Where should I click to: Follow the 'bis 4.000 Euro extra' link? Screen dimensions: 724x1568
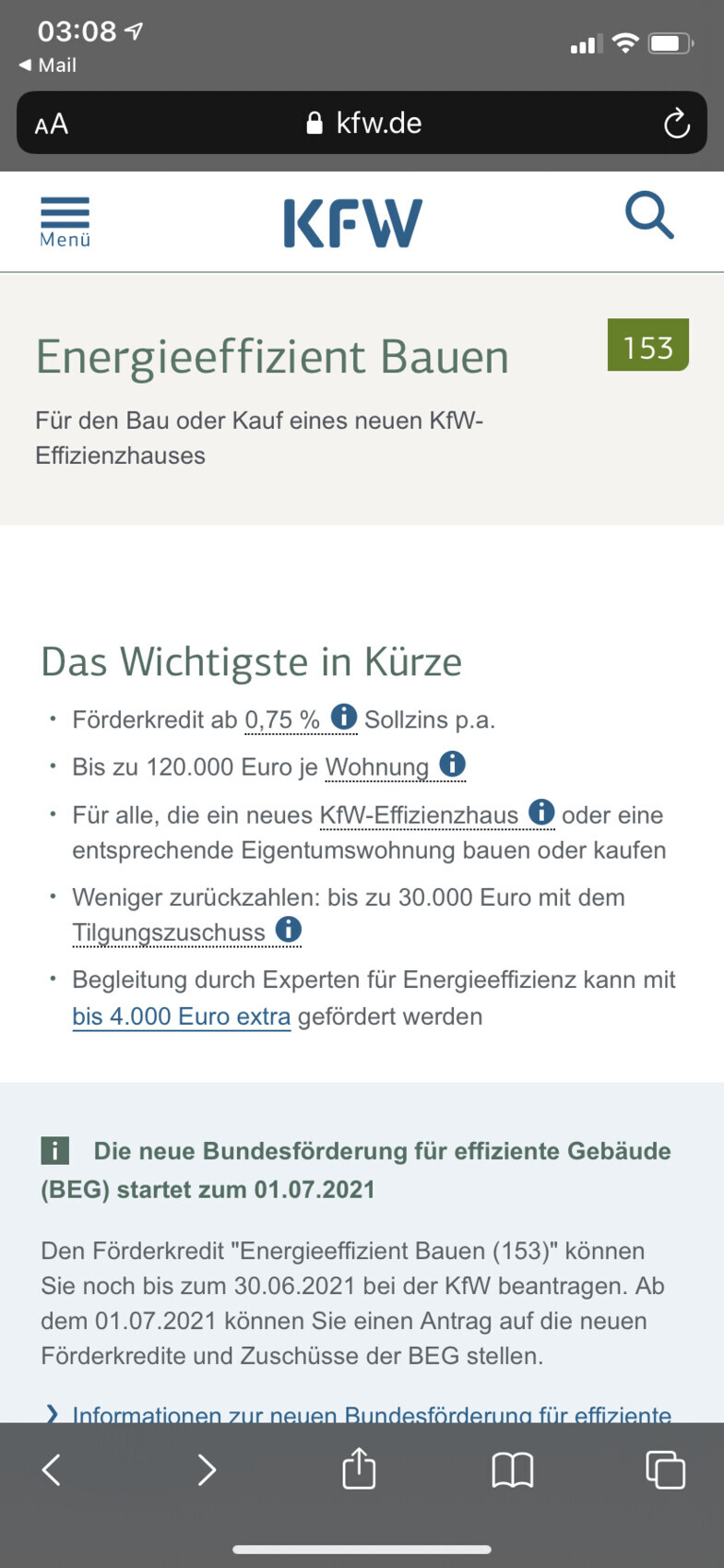[x=182, y=1016]
